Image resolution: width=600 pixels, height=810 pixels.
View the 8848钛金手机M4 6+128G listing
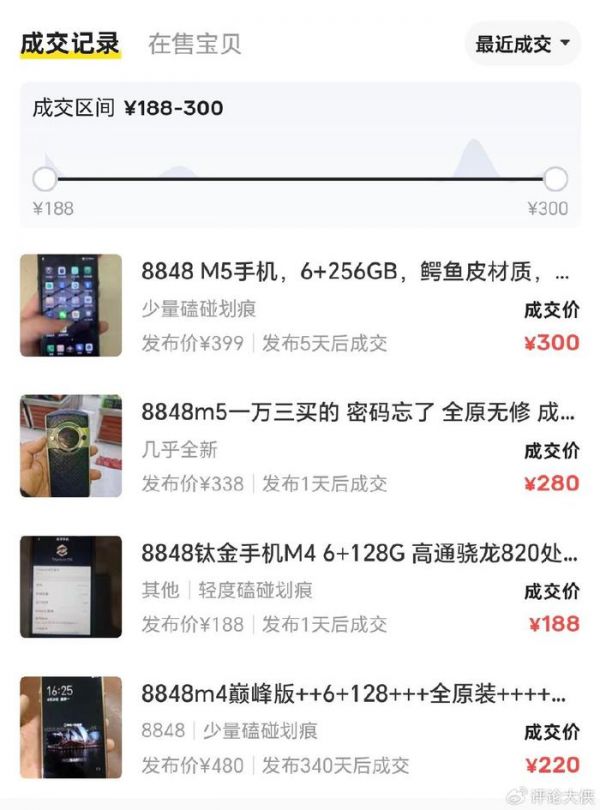click(x=355, y=552)
